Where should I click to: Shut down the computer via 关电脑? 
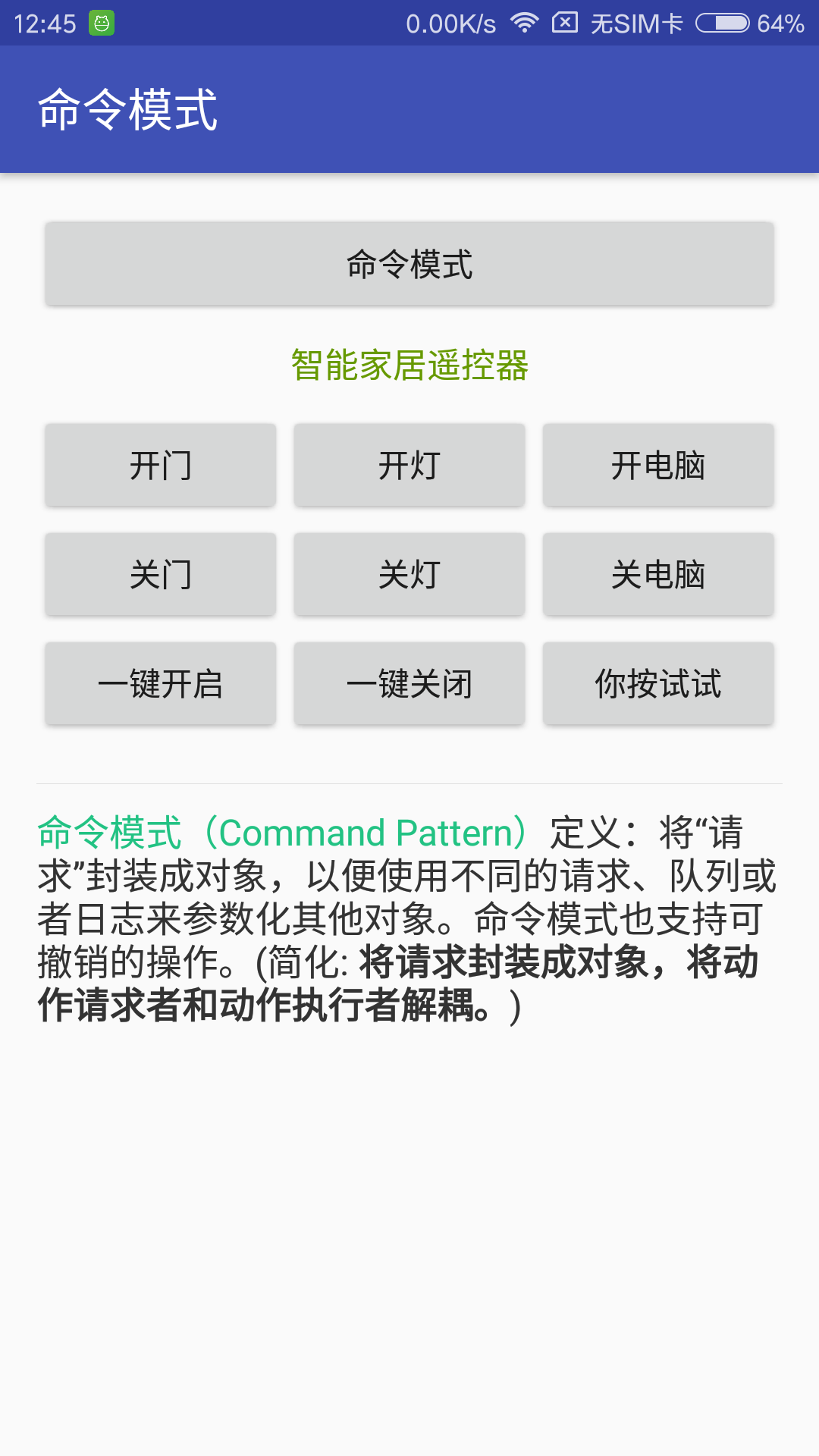[x=658, y=574]
